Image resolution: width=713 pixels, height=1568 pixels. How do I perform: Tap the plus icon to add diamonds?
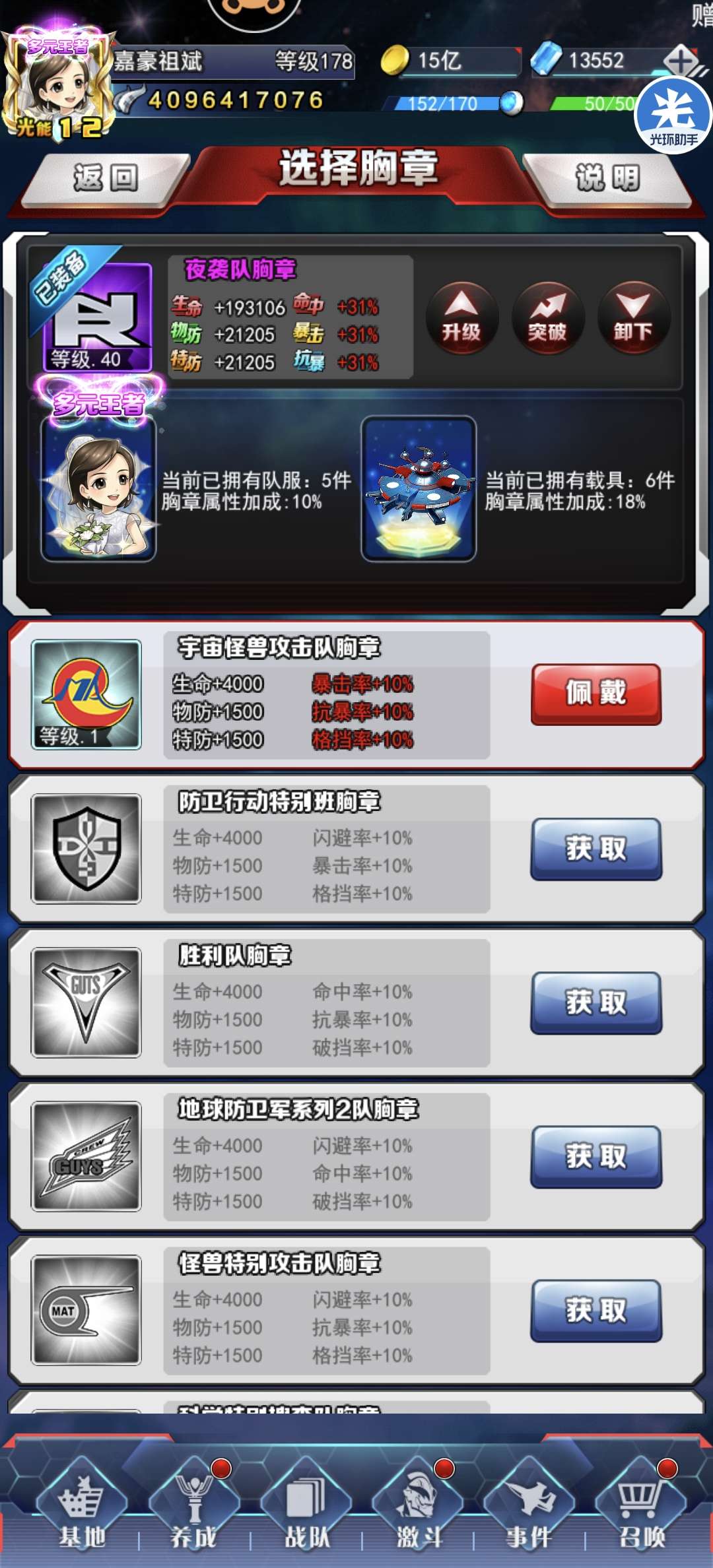680,62
